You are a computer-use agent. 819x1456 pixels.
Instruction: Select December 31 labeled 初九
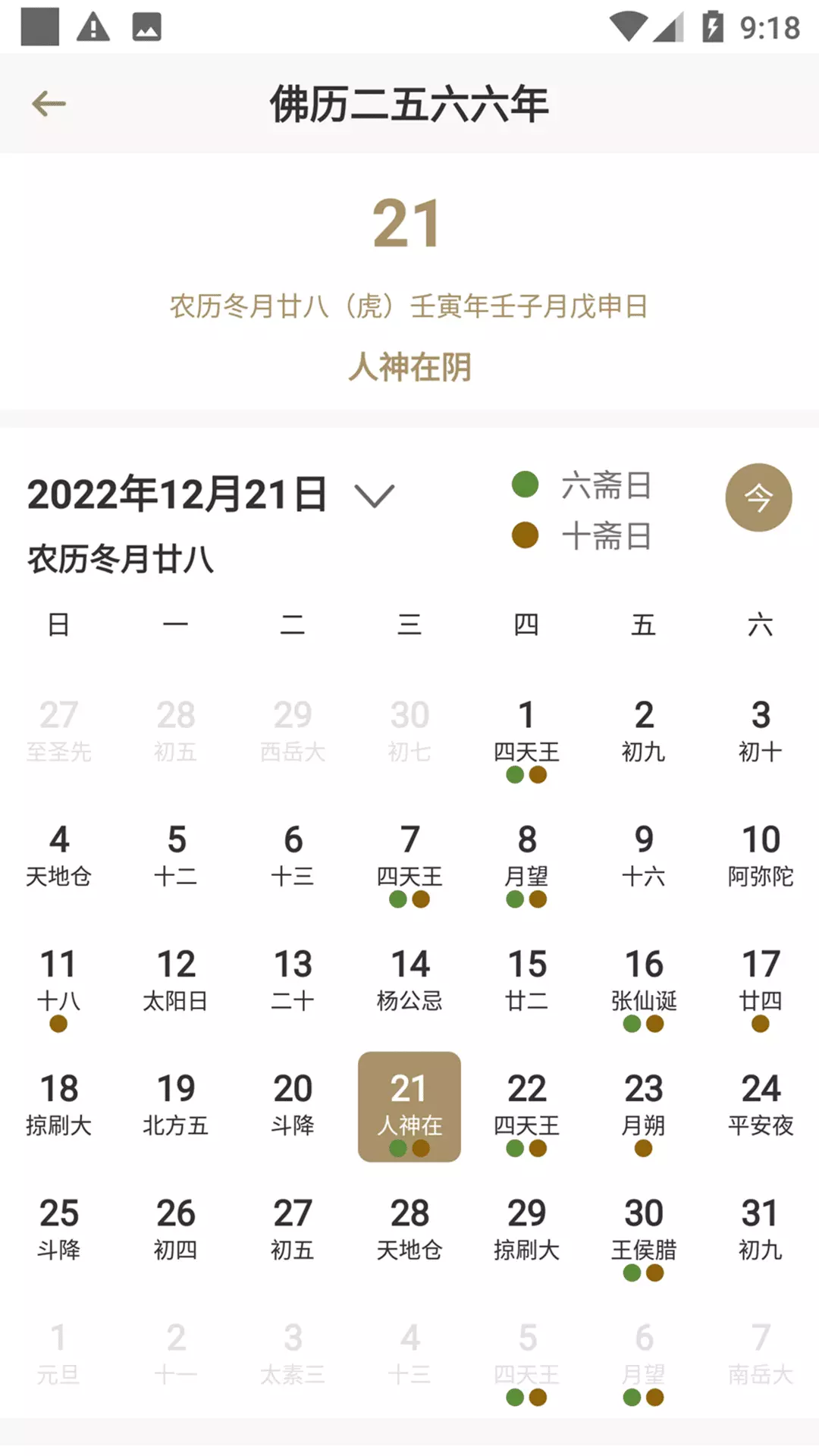click(x=761, y=1237)
